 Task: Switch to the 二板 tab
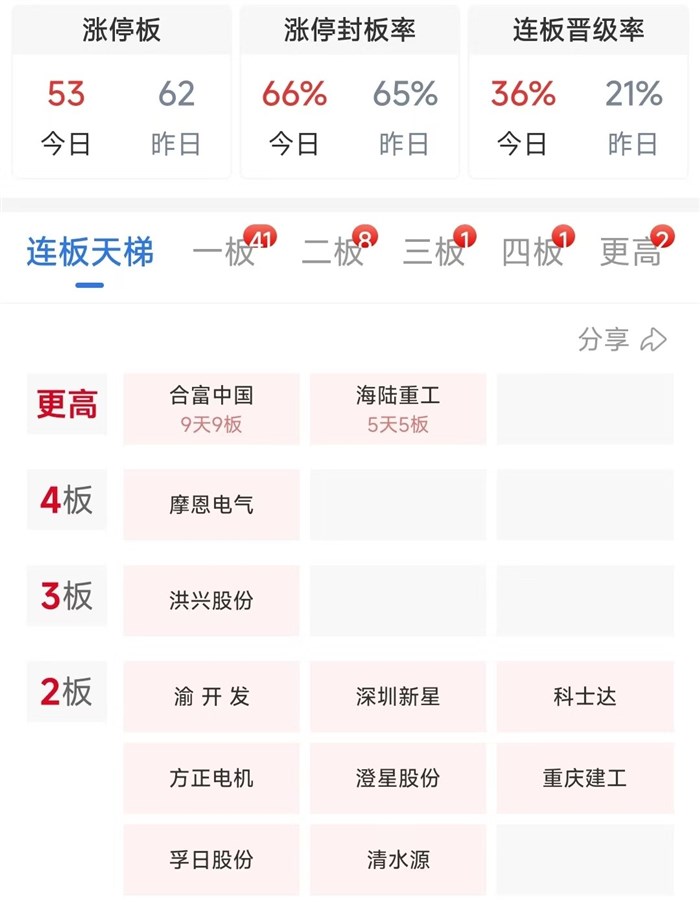[332, 253]
